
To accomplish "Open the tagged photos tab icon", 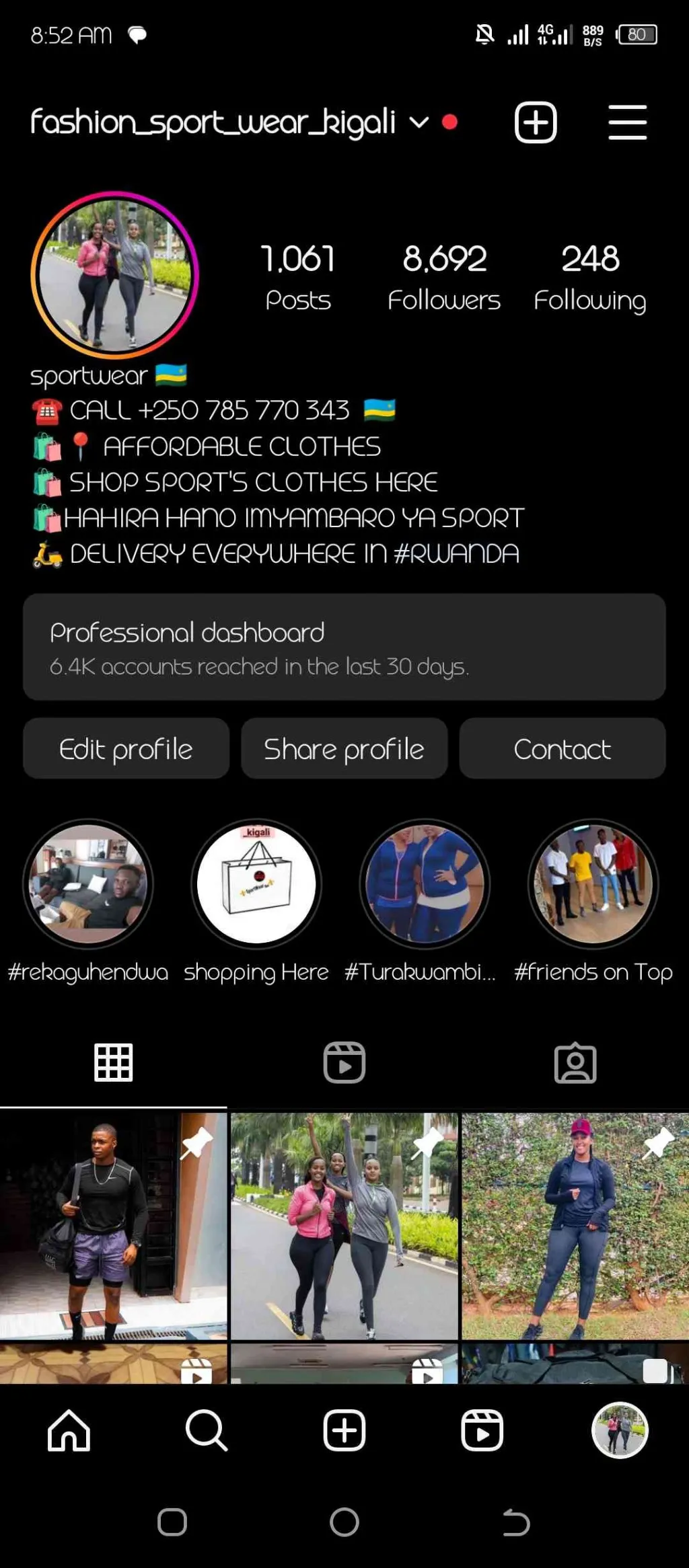I will click(575, 1062).
